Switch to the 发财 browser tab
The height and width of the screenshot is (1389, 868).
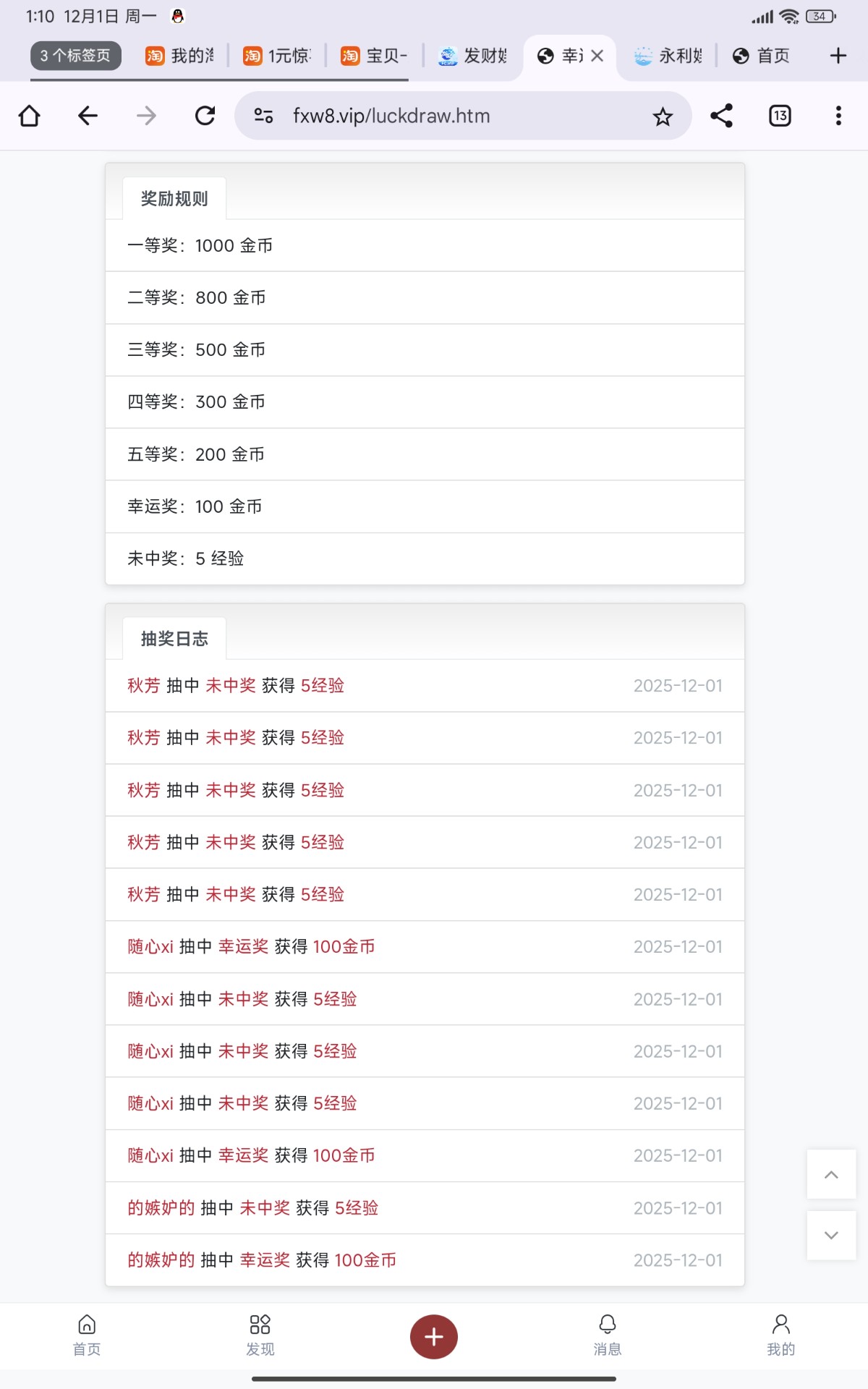(x=473, y=56)
